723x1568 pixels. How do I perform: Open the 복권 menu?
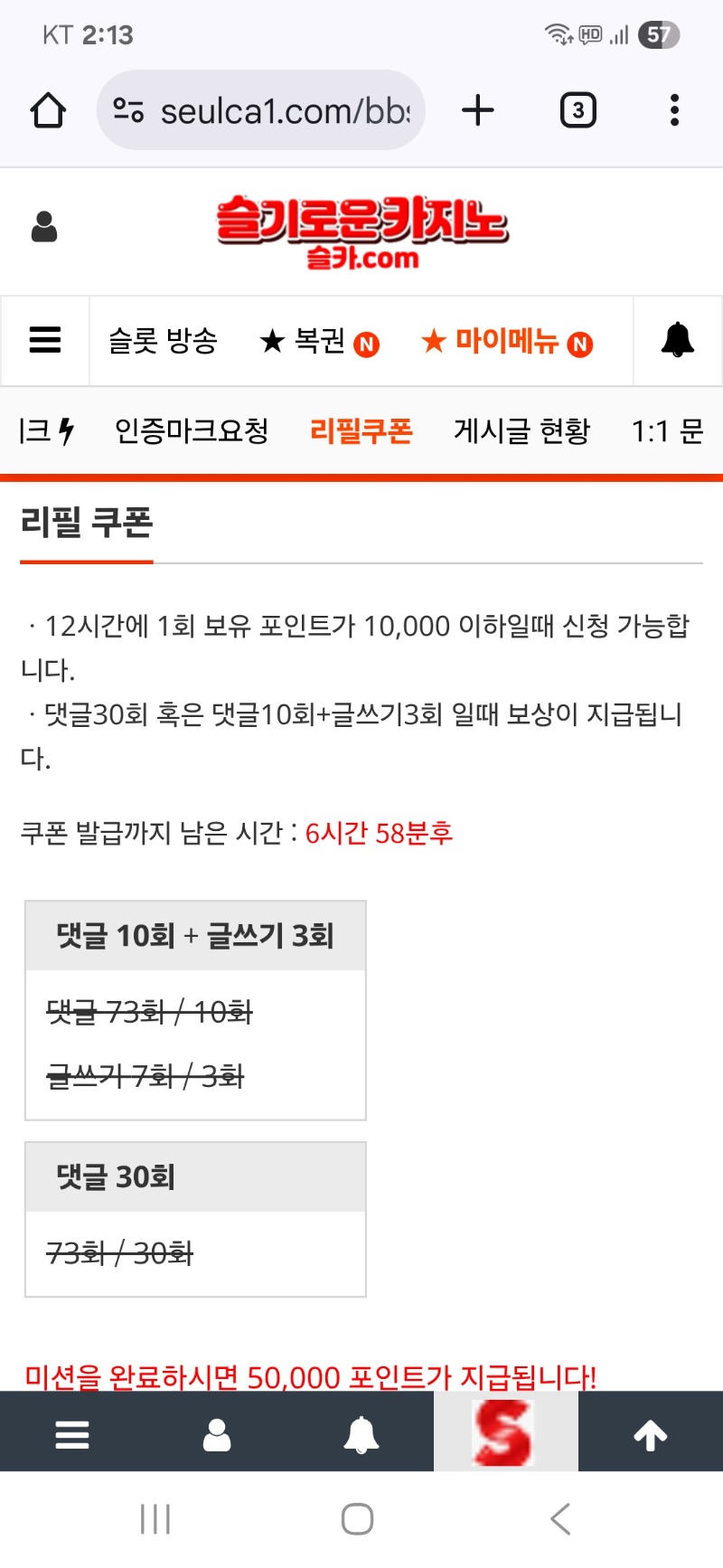click(x=319, y=342)
